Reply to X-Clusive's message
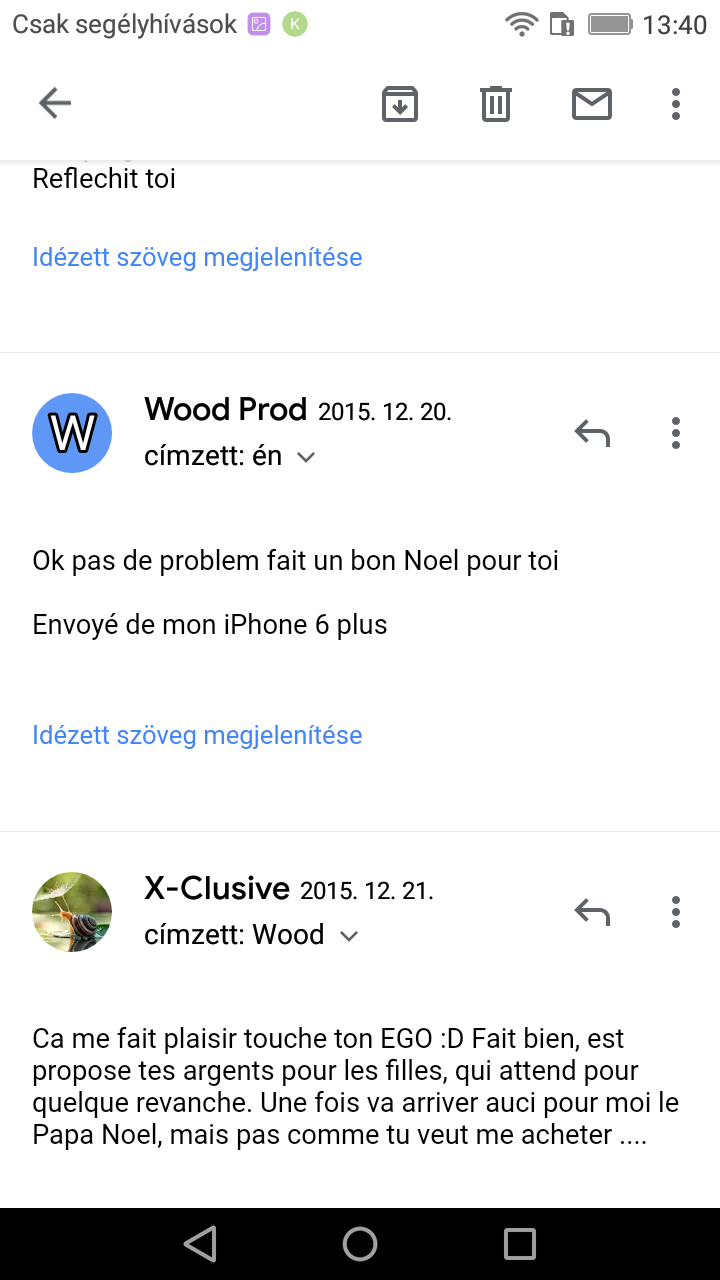 [x=592, y=912]
